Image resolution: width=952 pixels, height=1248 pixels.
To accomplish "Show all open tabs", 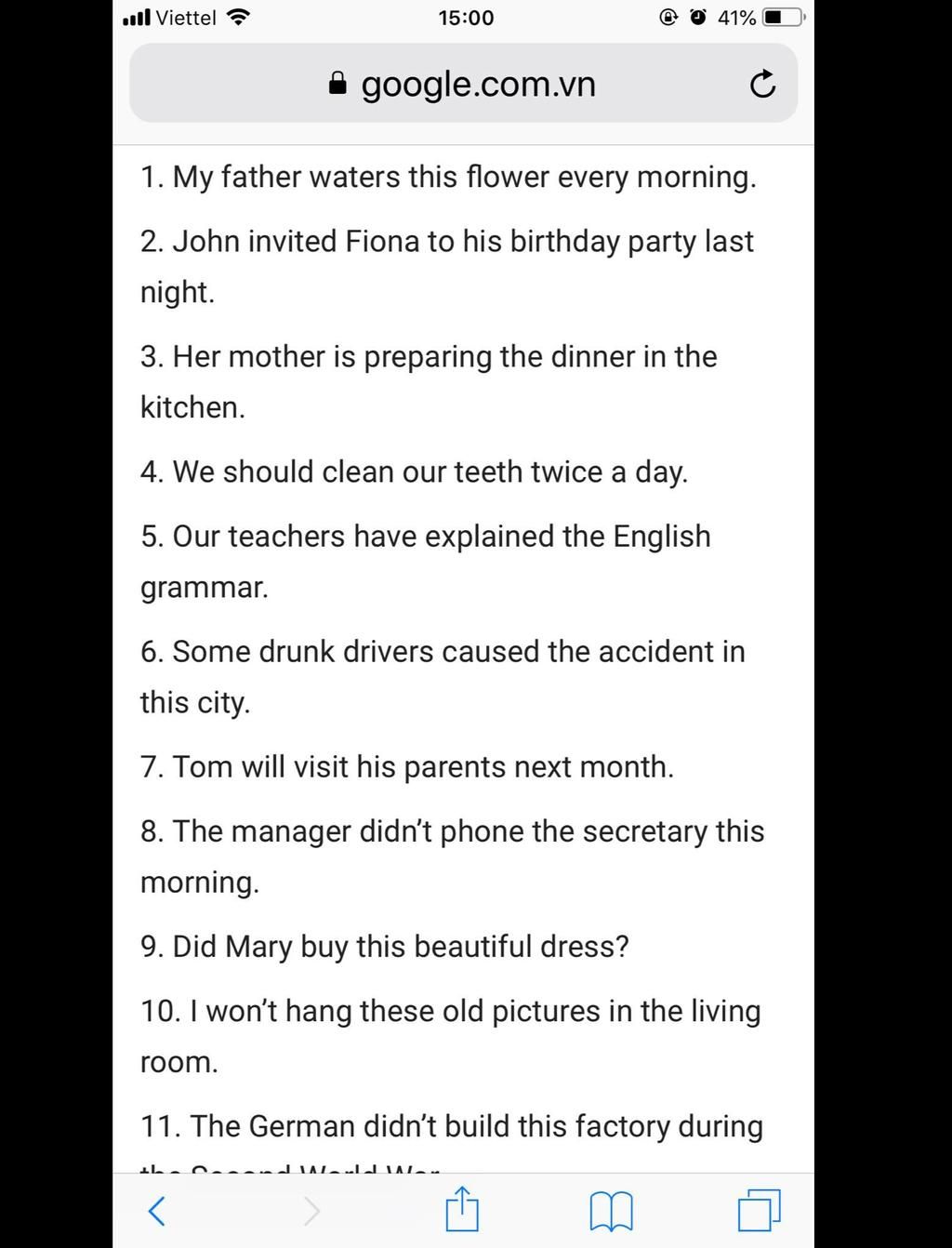I will [760, 1210].
